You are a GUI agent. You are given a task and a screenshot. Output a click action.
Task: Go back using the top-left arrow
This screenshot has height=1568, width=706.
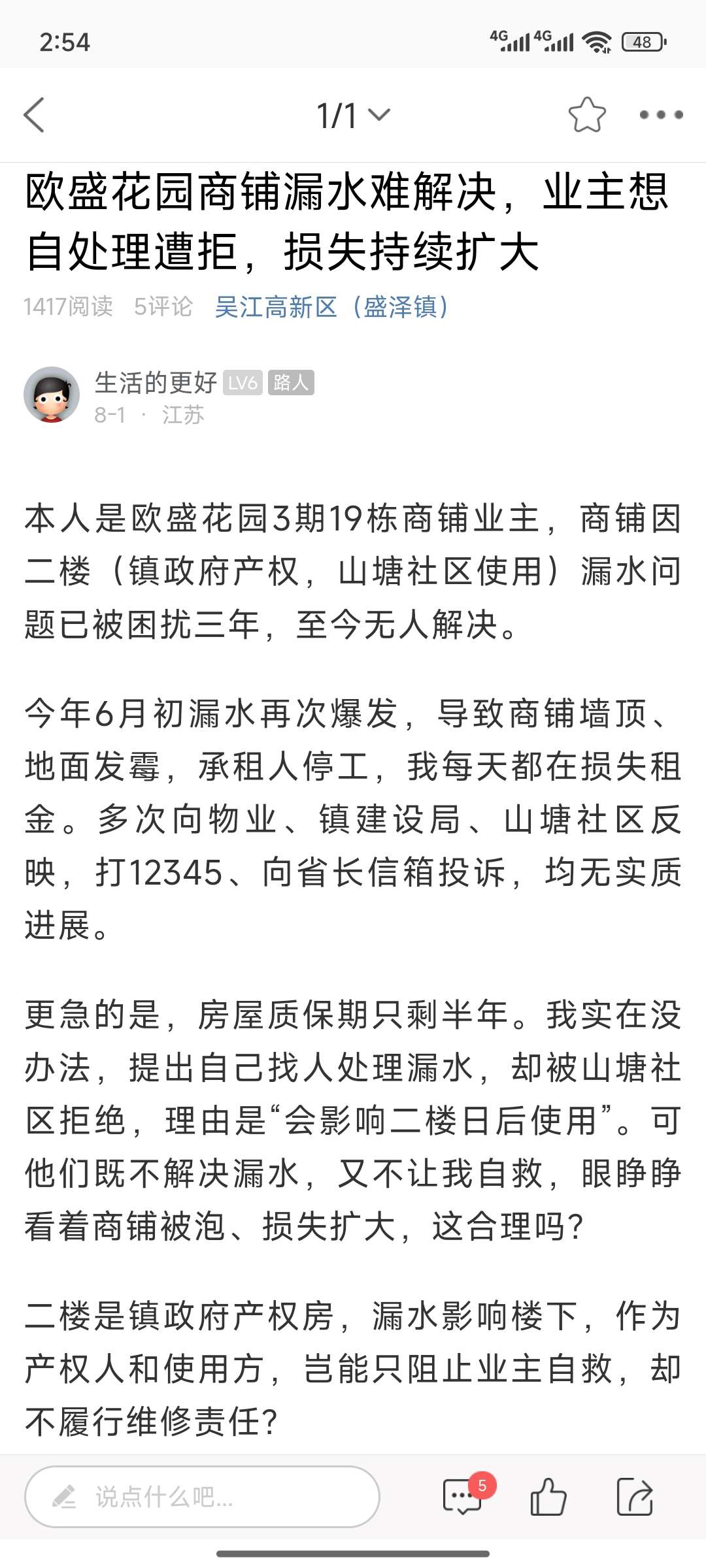[x=34, y=115]
